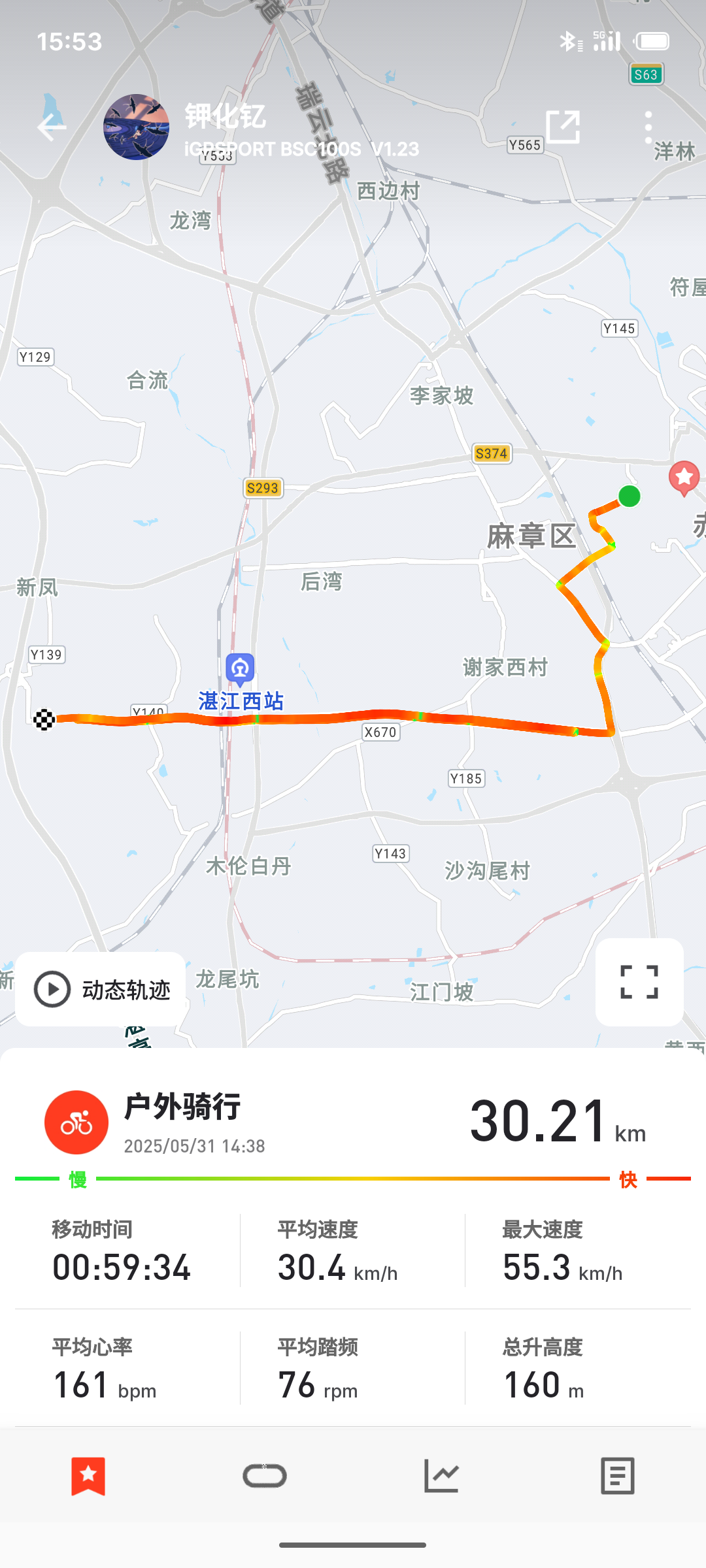The height and width of the screenshot is (1568, 706).
Task: Play the 动态轨迹 route animation
Action: [x=101, y=989]
